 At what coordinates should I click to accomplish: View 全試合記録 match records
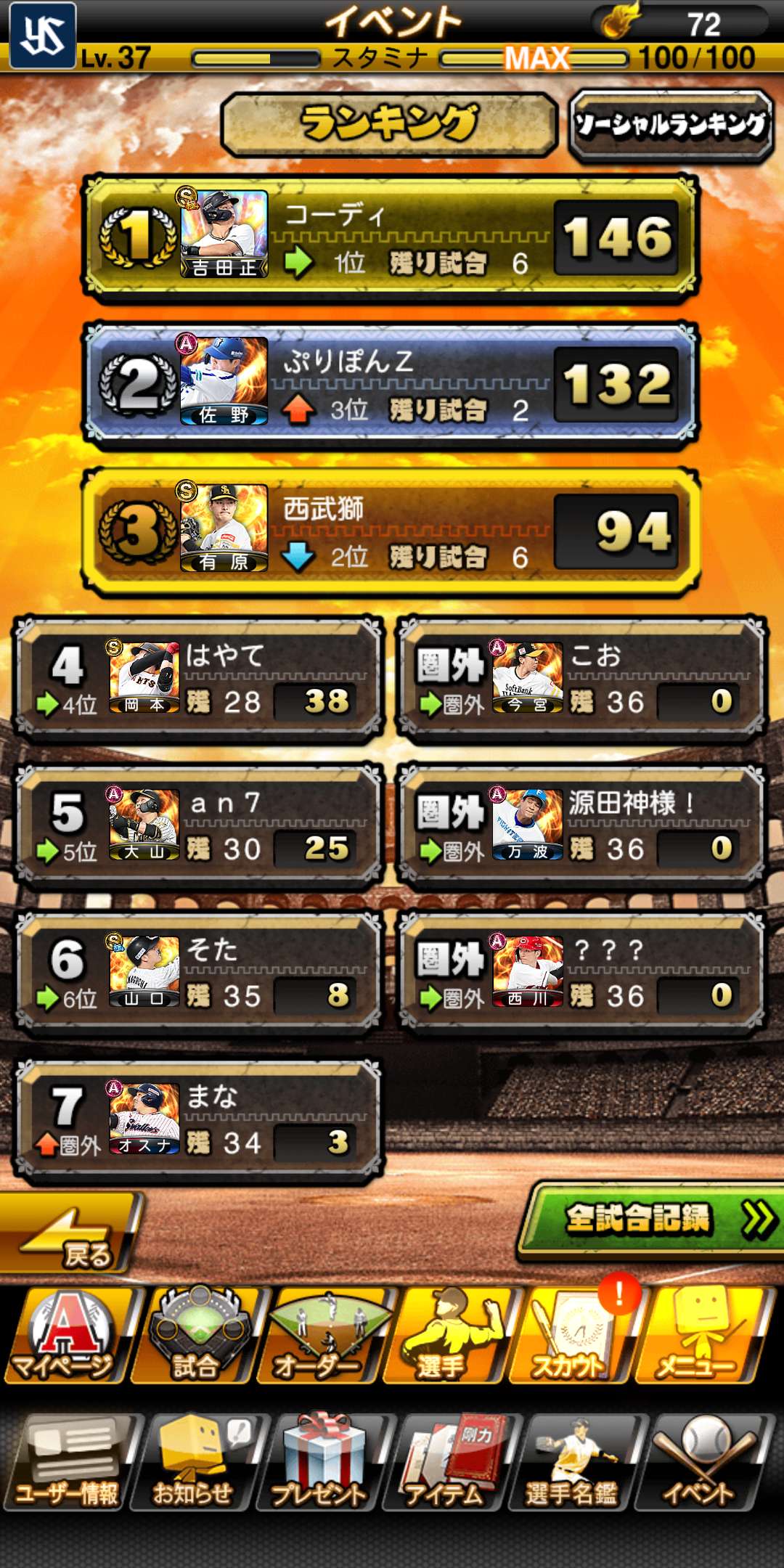tap(650, 1220)
